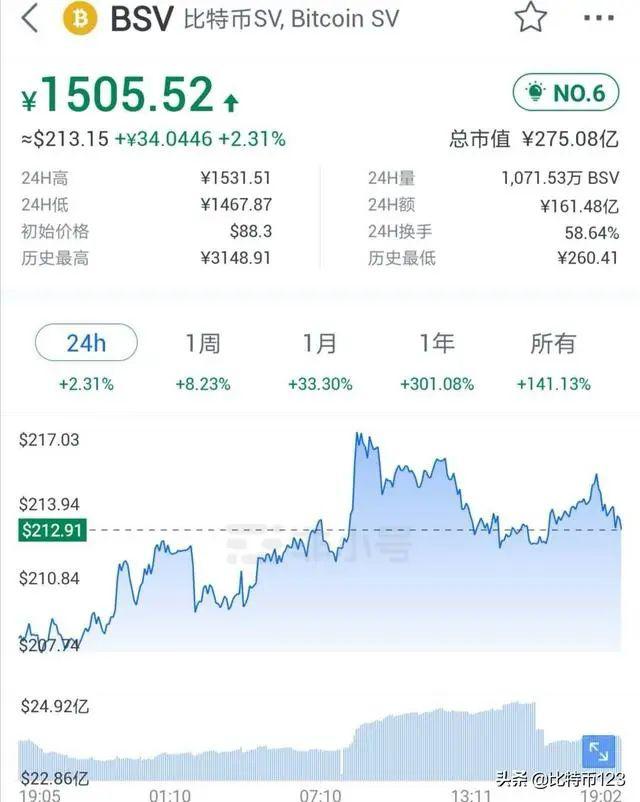
Task: Add BSV to favorites with the star
Action: click(x=531, y=17)
